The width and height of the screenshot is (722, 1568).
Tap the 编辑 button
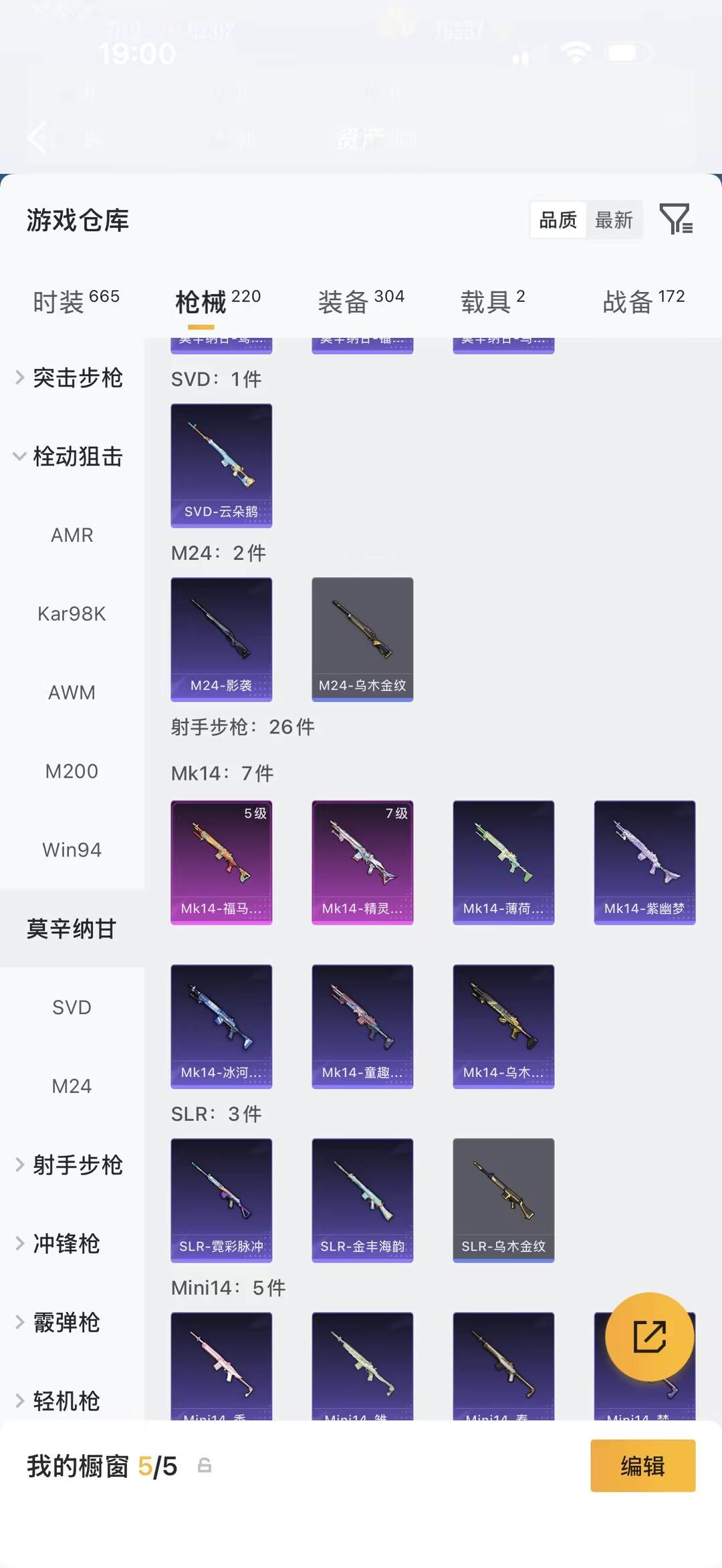point(642,1466)
